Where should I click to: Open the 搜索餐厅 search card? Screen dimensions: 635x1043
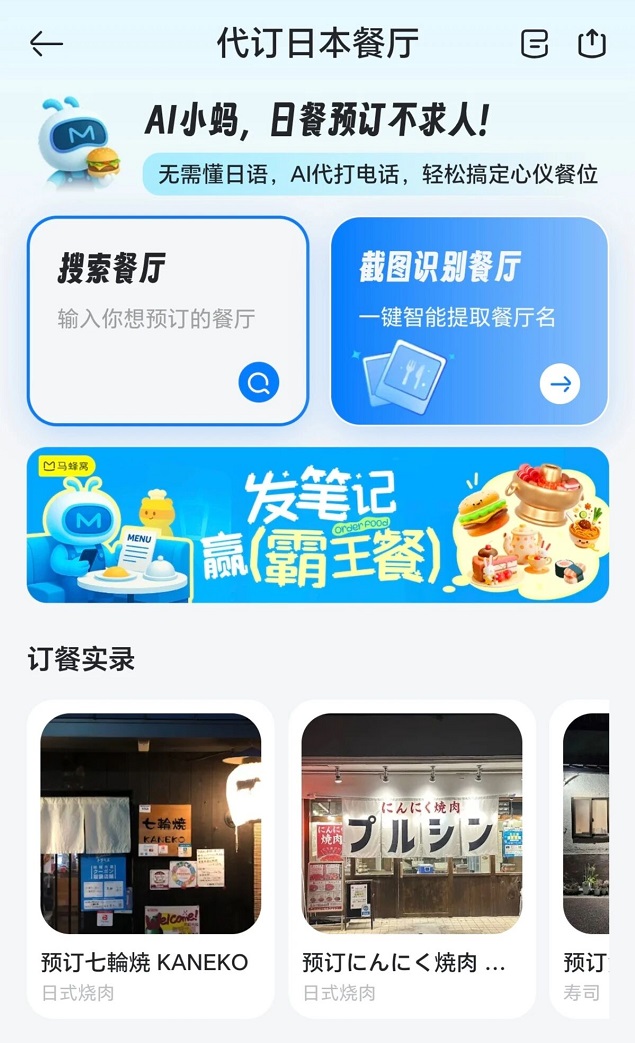click(x=168, y=320)
